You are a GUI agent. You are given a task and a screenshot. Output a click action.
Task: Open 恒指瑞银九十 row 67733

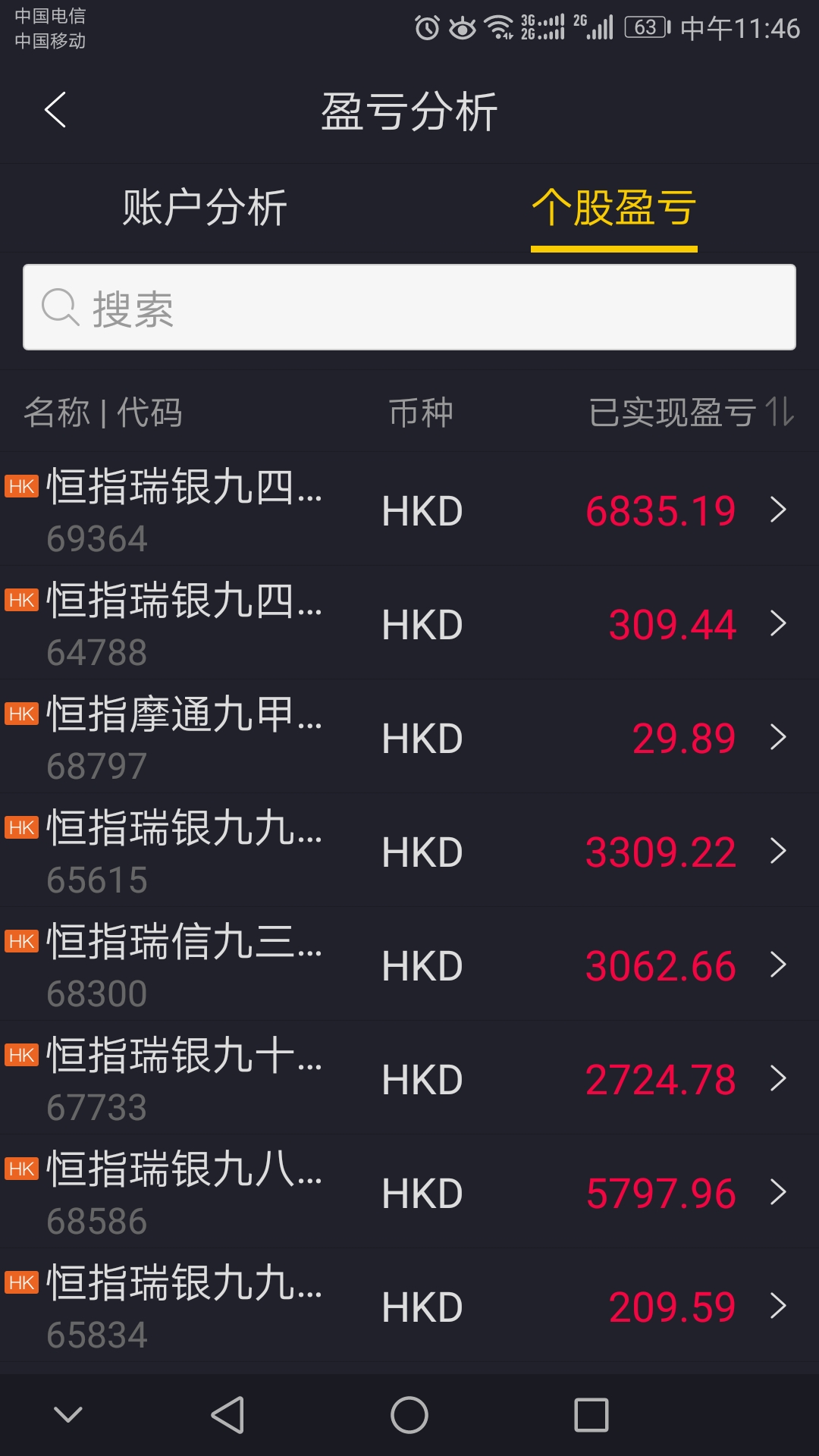[409, 1078]
